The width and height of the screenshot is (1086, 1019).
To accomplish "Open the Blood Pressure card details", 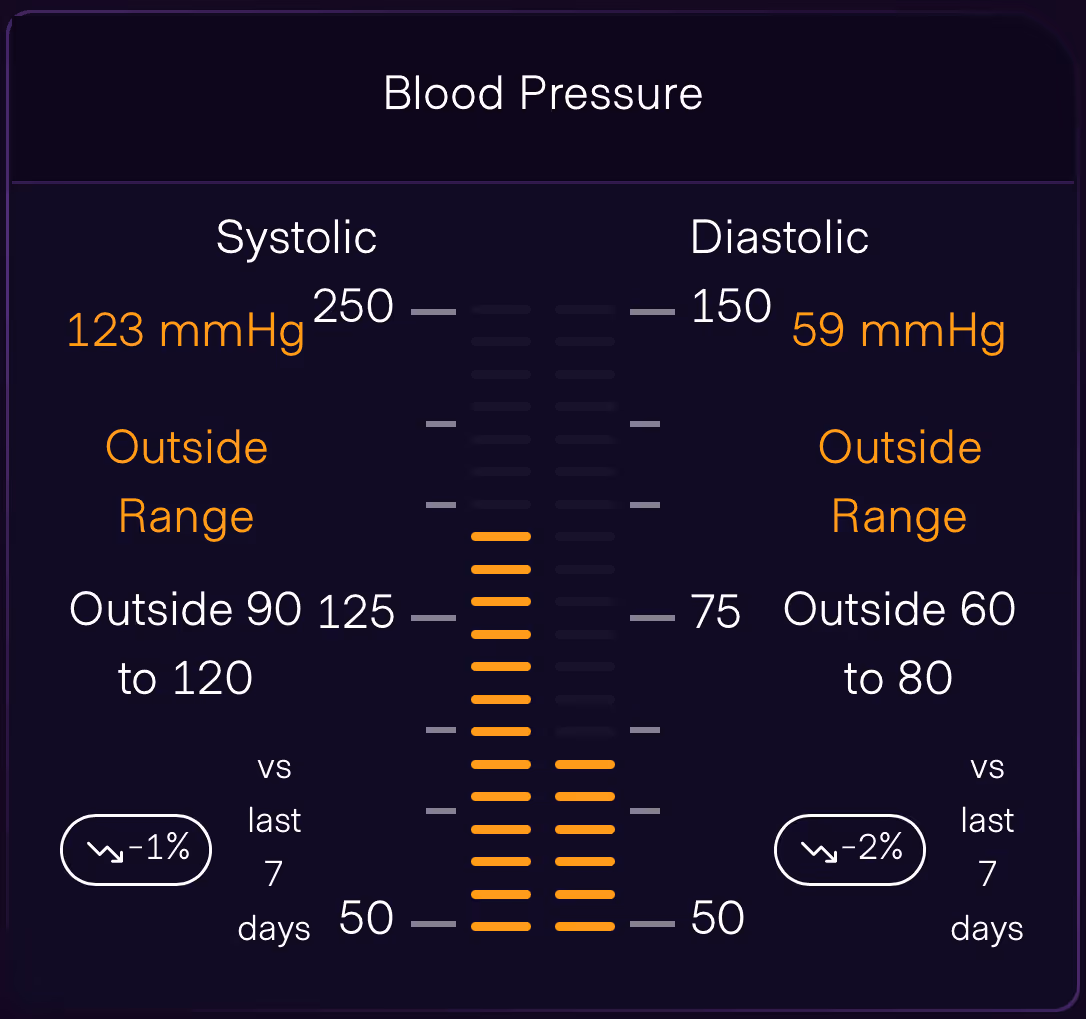I will coord(543,93).
